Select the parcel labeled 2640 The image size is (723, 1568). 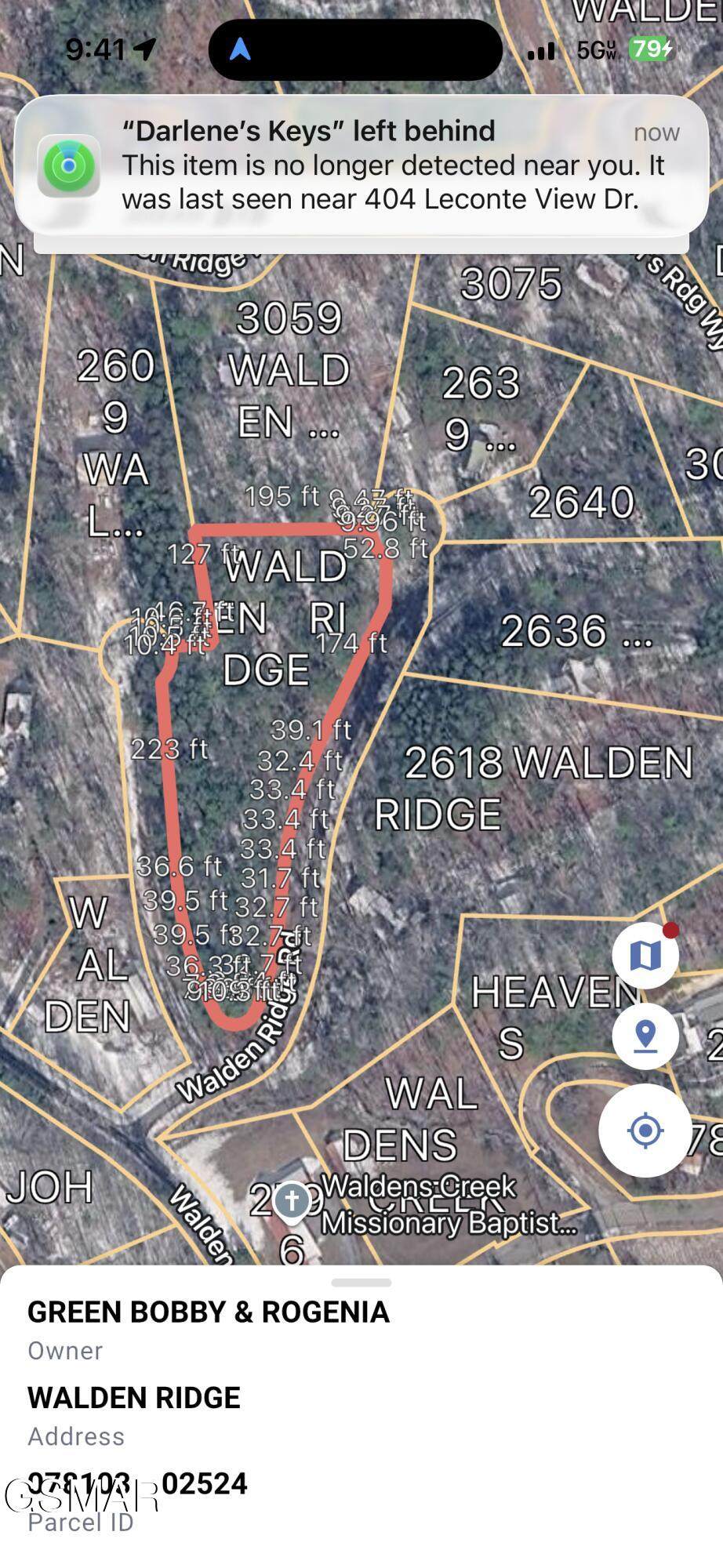tap(581, 502)
